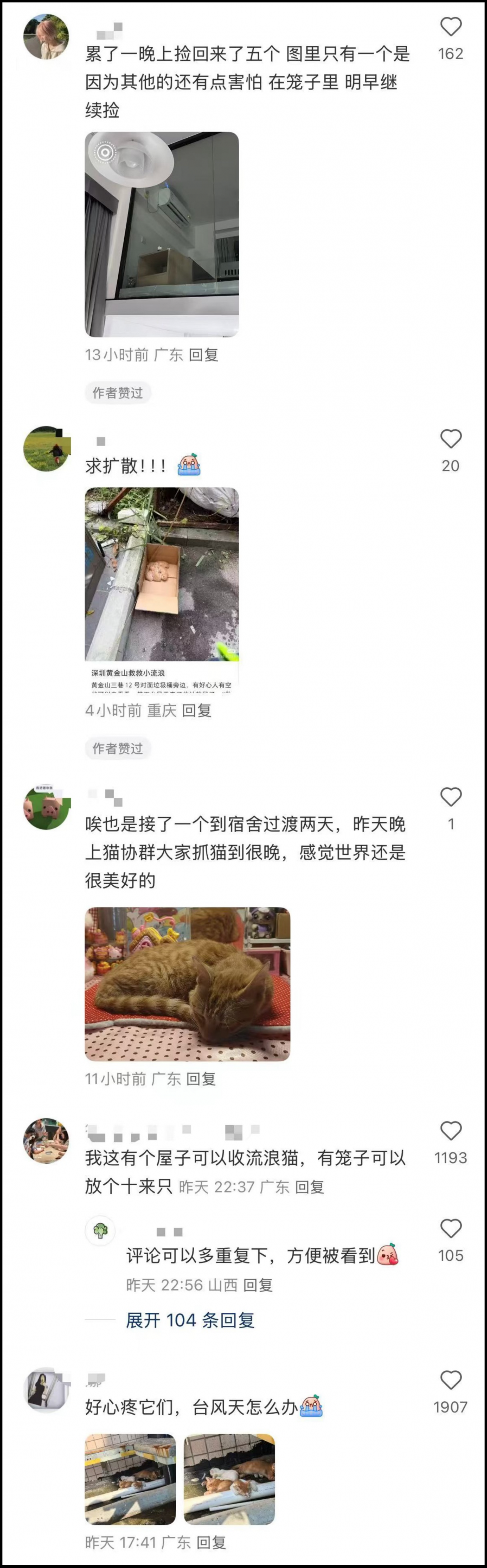Reply to the 昨天 22:56 山西 reply
The height and width of the screenshot is (1568, 487).
(257, 1285)
